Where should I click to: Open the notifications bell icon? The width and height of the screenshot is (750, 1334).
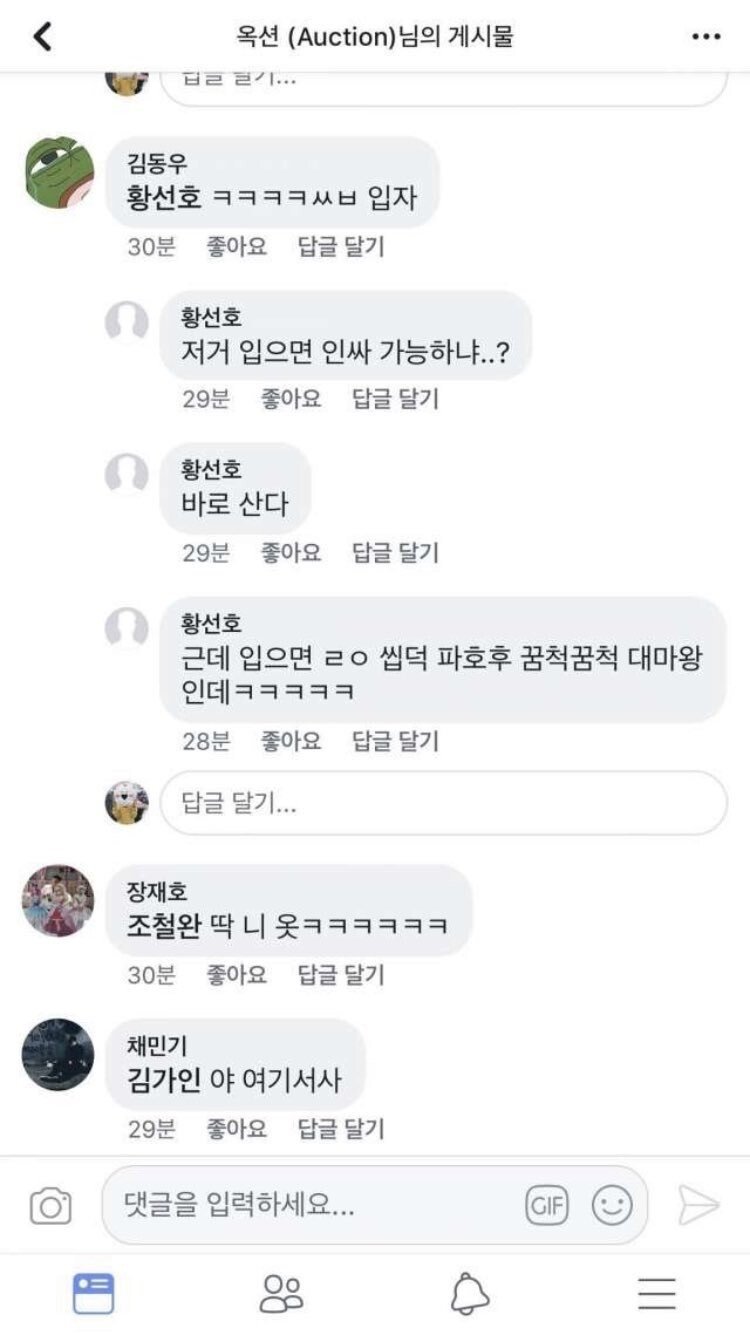468,1295
